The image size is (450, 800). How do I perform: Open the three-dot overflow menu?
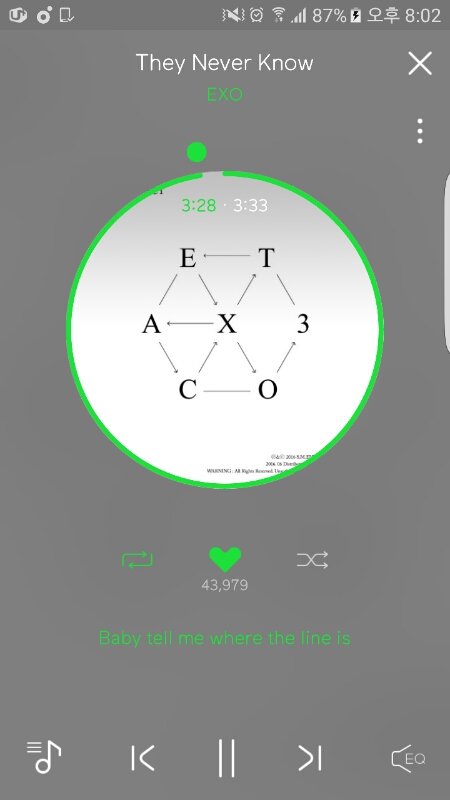[x=419, y=131]
